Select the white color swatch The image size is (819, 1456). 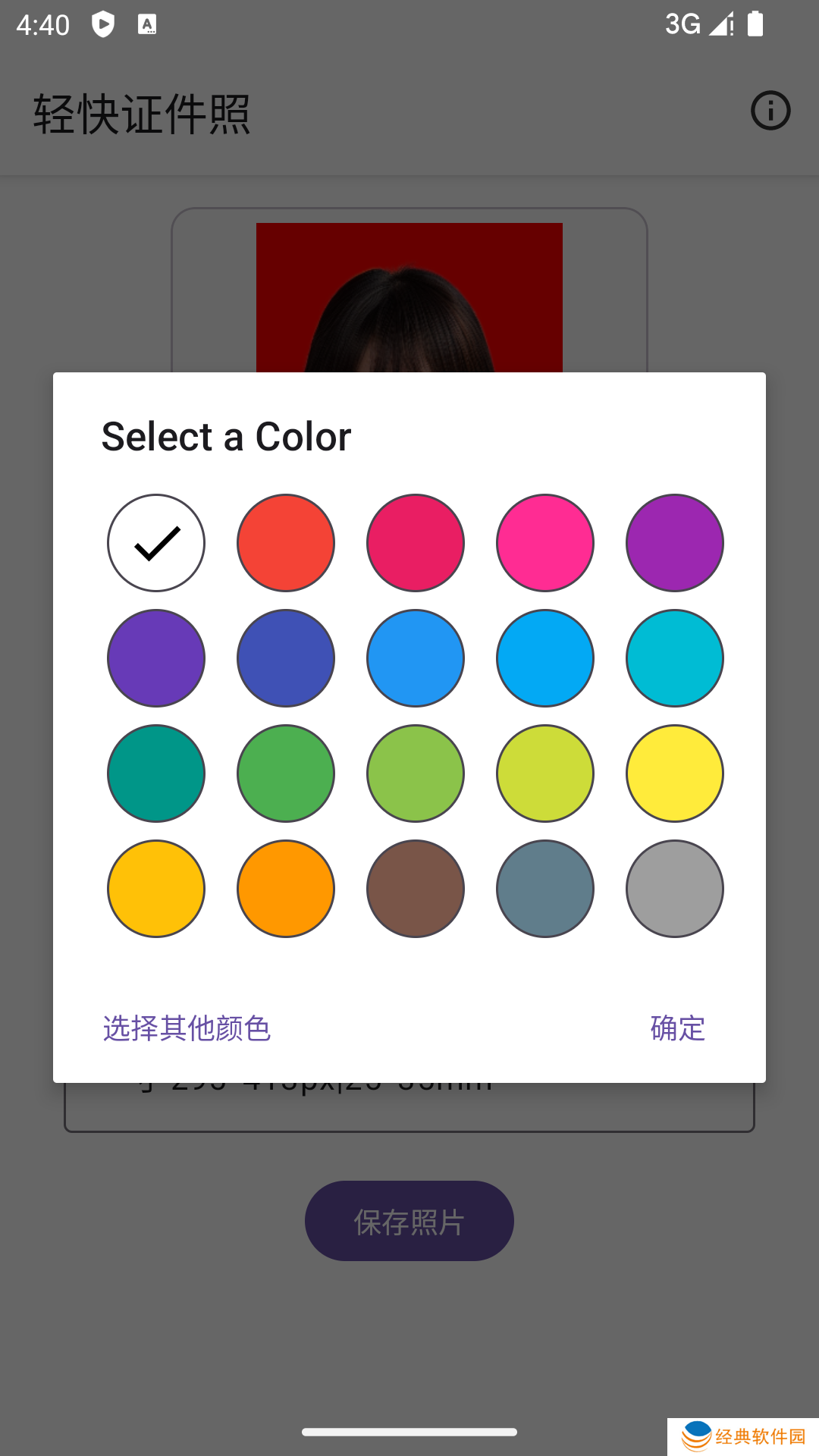tap(156, 543)
